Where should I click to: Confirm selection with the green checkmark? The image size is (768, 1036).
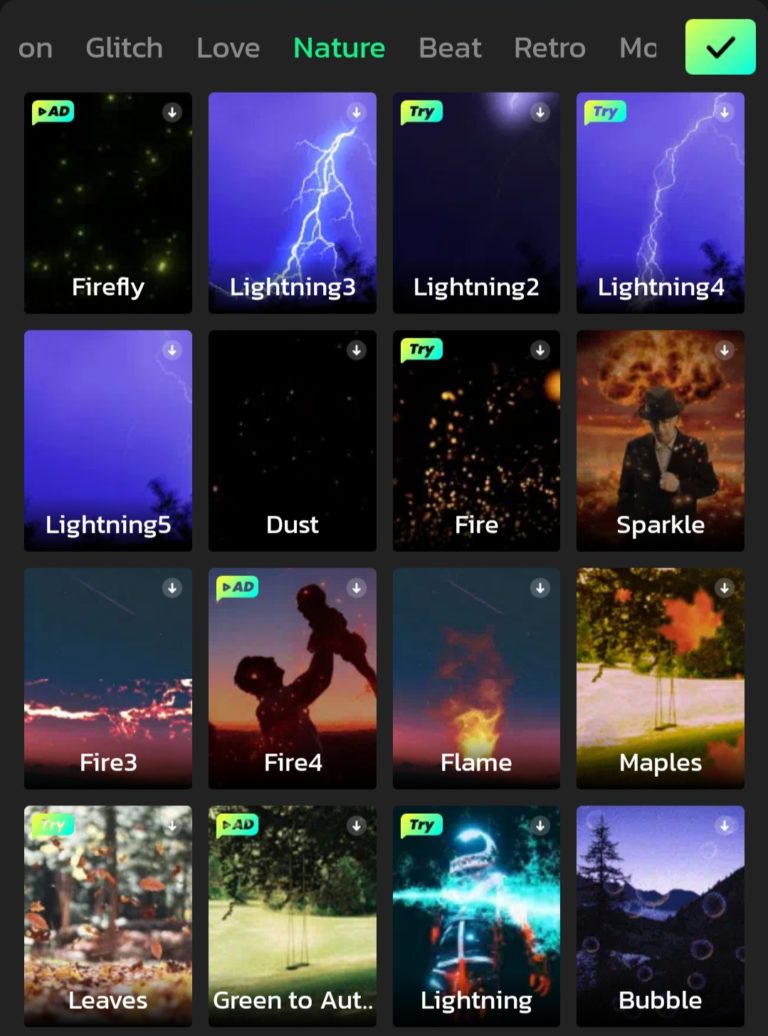720,47
